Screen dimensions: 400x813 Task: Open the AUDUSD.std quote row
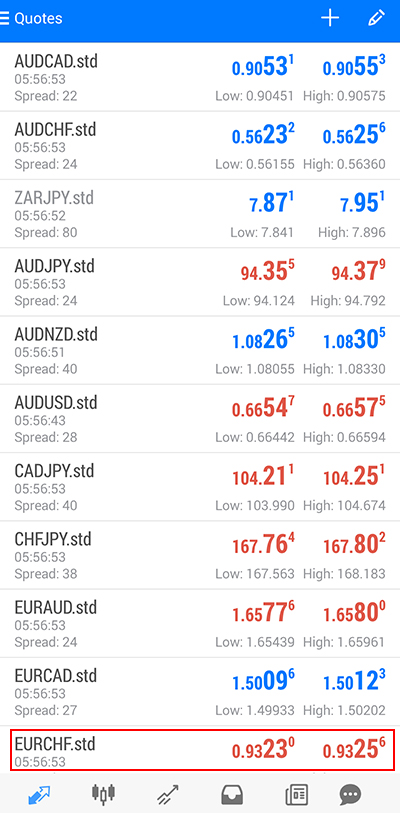point(200,419)
